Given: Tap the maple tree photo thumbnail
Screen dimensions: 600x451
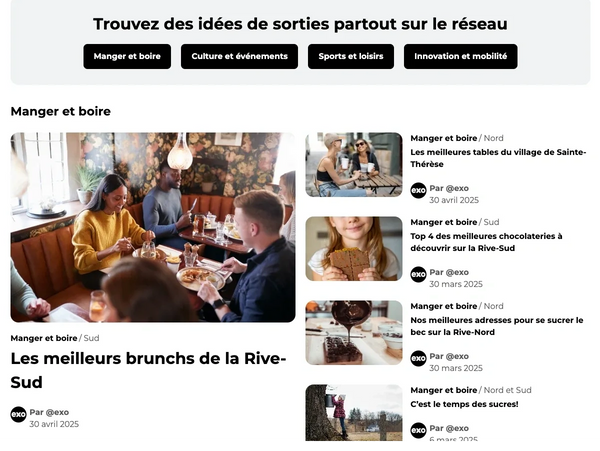Looking at the screenshot, I should click(x=354, y=413).
